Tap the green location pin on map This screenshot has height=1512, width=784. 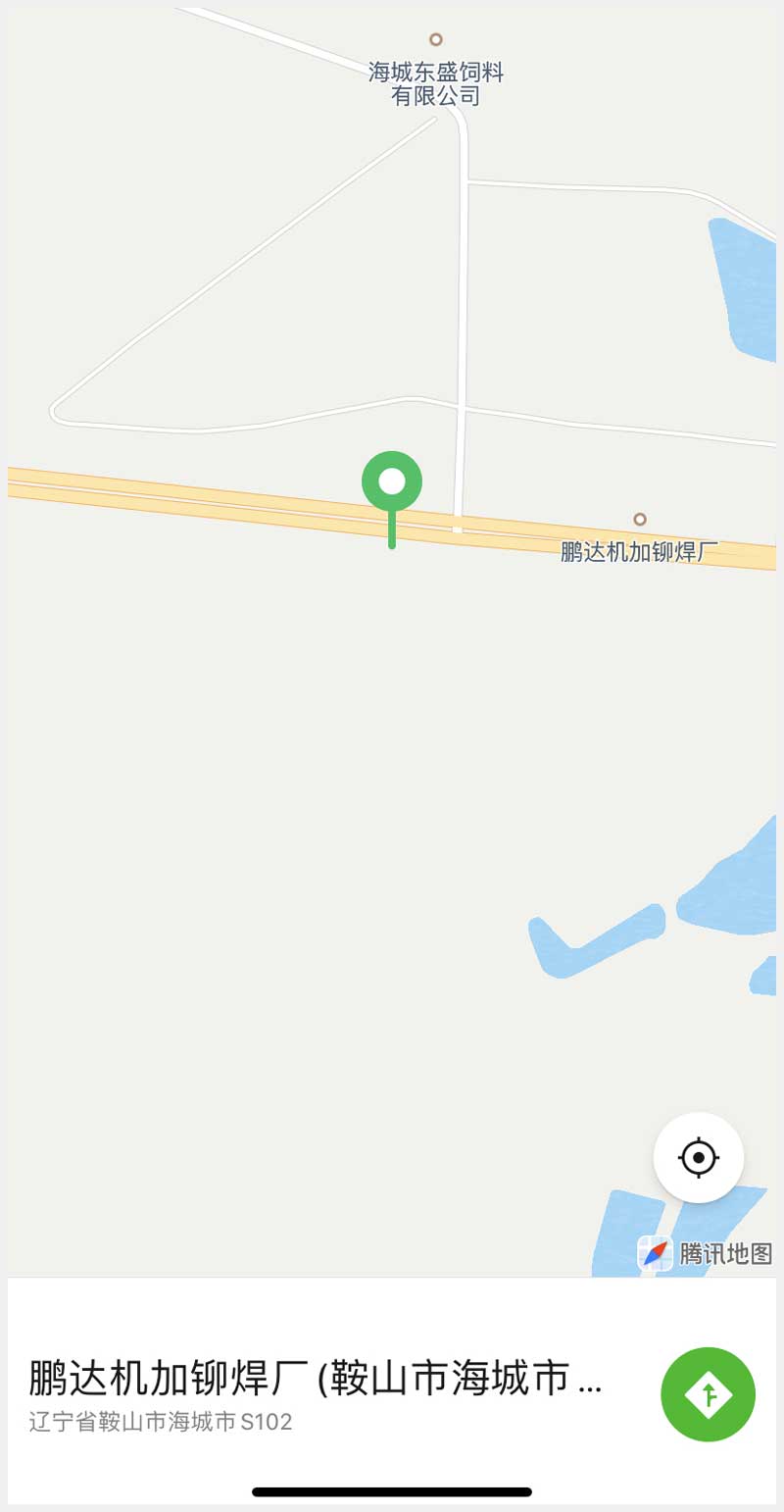[392, 483]
